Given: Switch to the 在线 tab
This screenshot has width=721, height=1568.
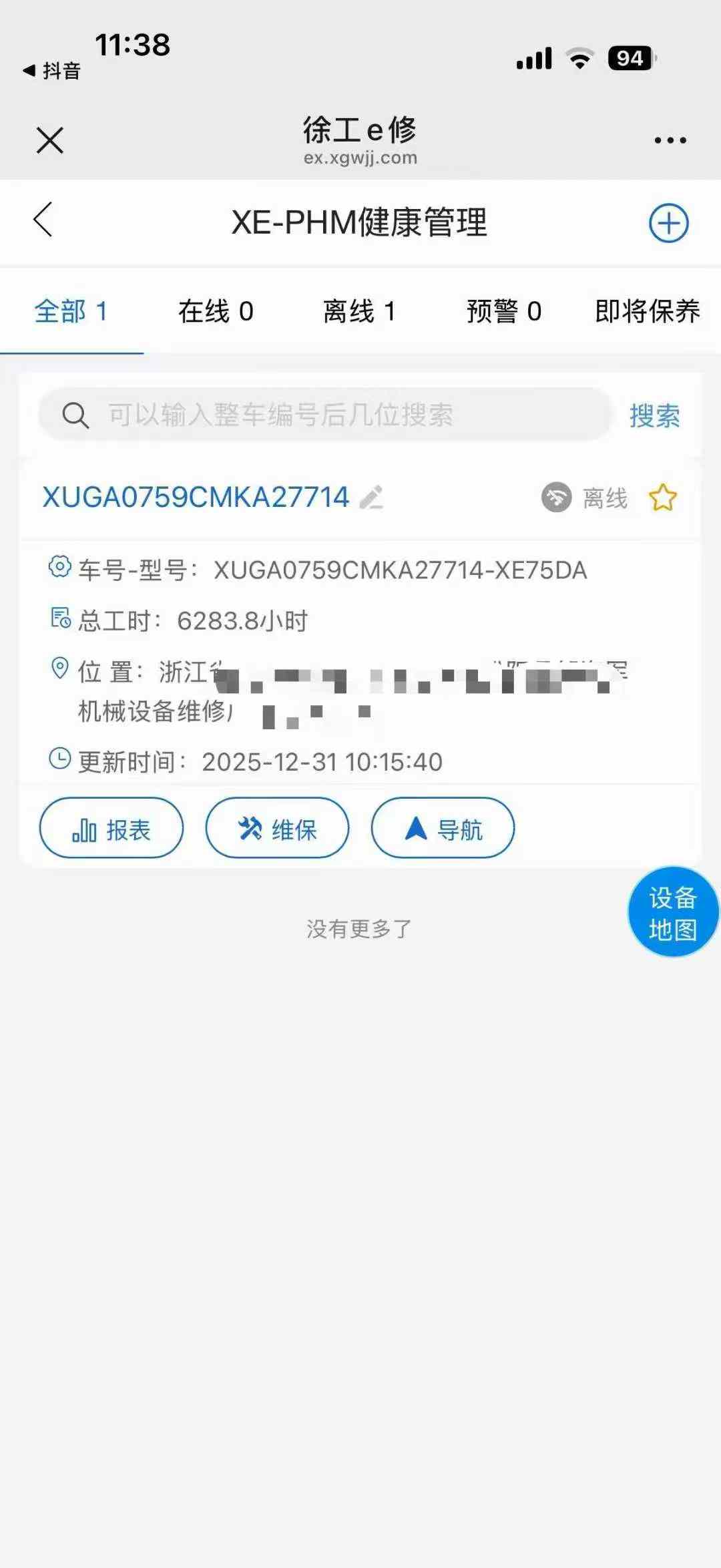Looking at the screenshot, I should click(216, 311).
